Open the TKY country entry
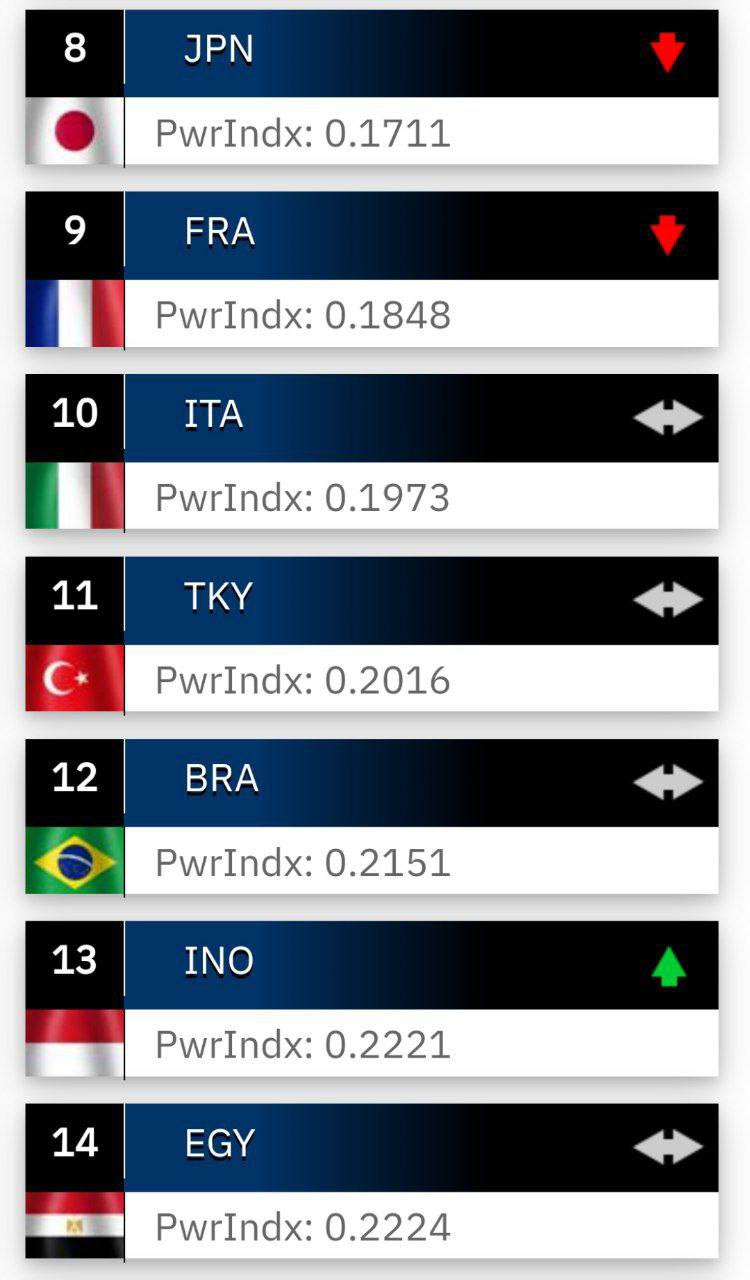750x1280 pixels. 371,635
